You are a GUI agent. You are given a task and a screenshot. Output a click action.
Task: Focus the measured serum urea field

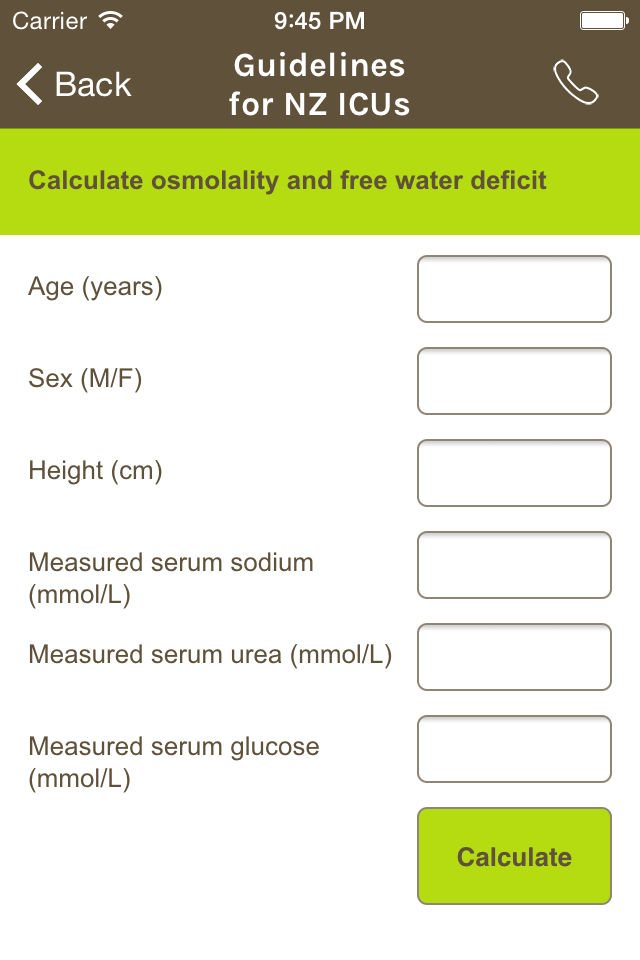pyautogui.click(x=514, y=657)
